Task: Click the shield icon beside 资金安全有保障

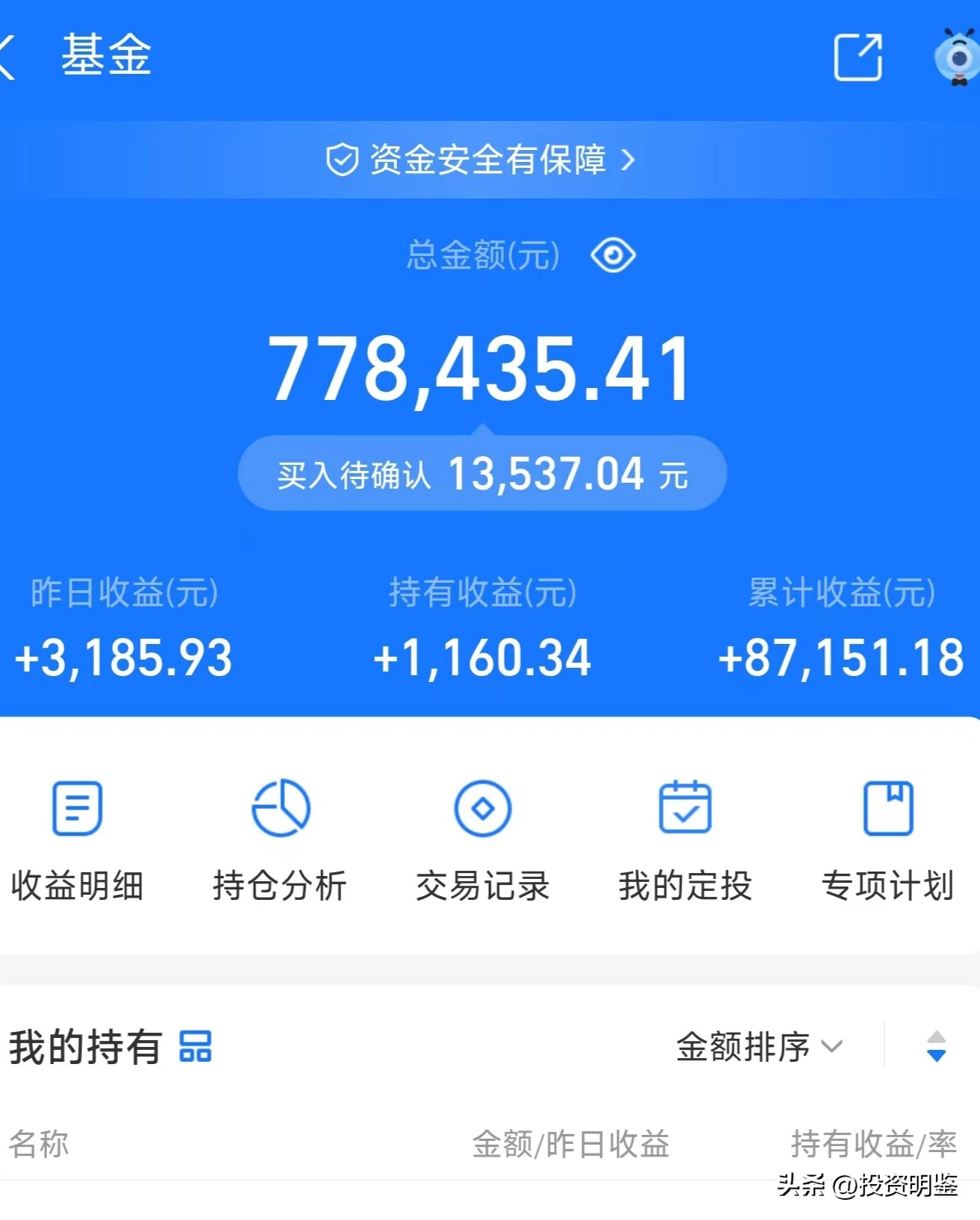Action: pyautogui.click(x=342, y=160)
